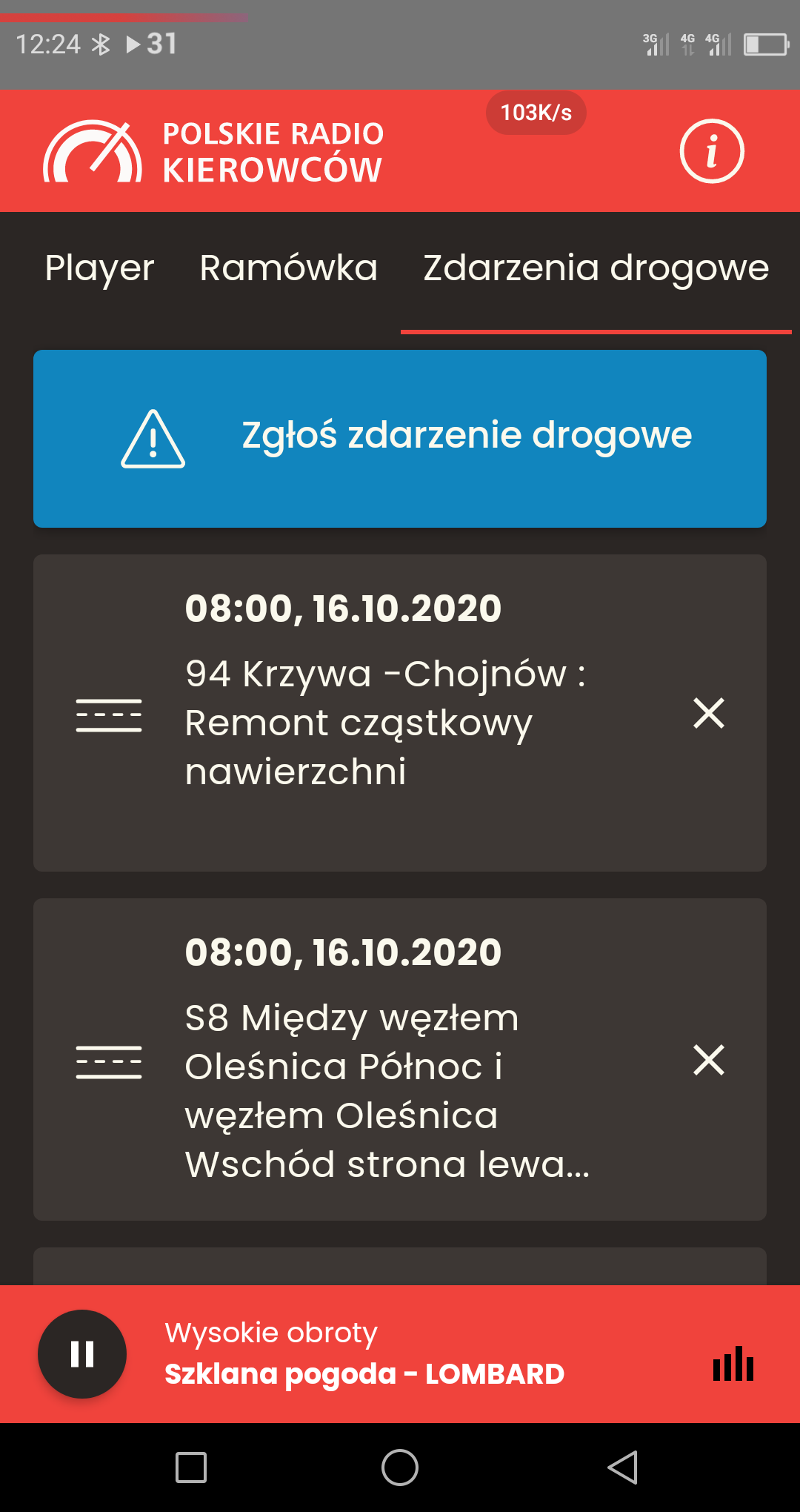Select the Zdarzenia drogowe tab
The image size is (800, 1512).
pos(596,268)
